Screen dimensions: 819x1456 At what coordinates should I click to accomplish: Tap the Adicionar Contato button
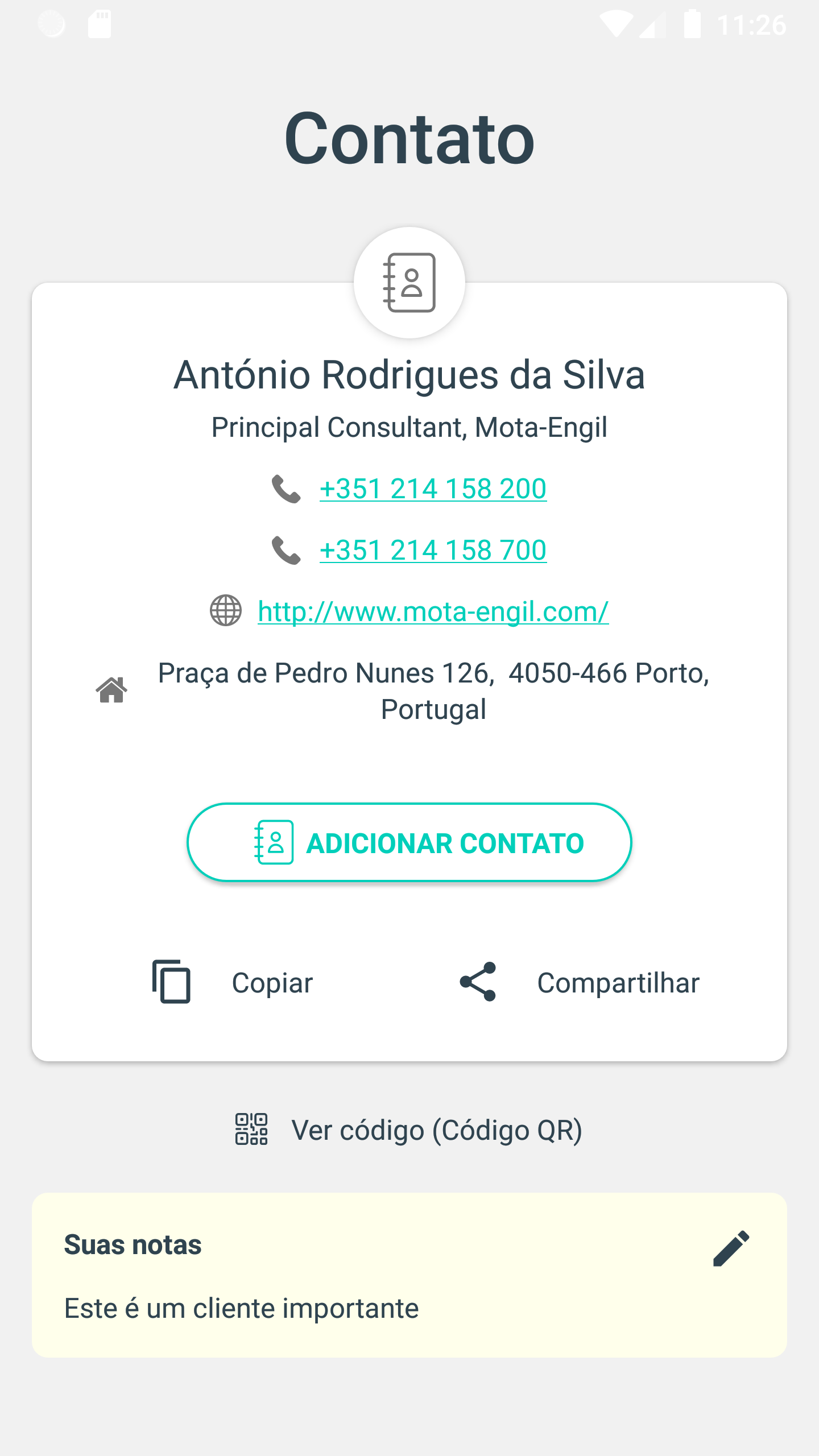pyautogui.click(x=409, y=842)
